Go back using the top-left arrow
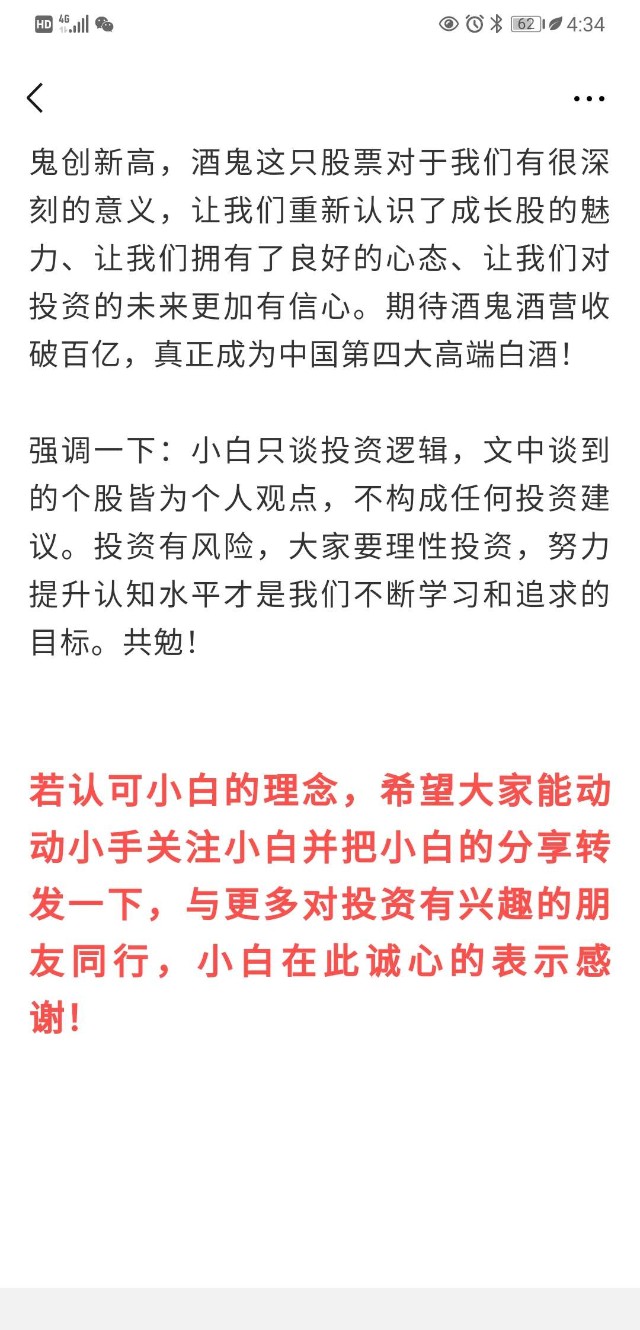The height and width of the screenshot is (1330, 640). coord(35,98)
